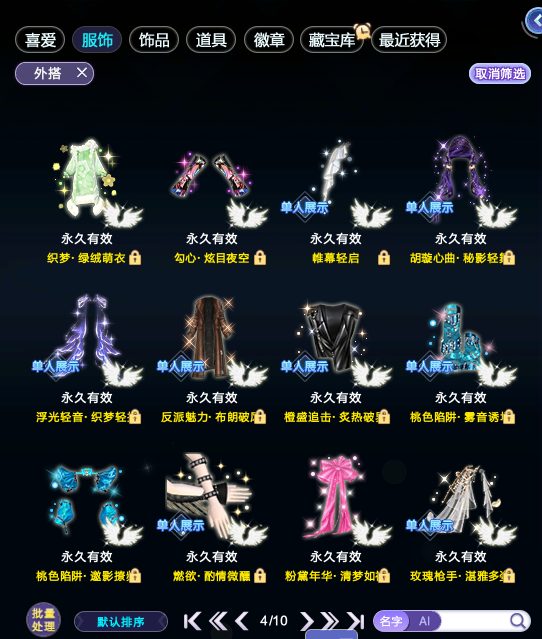Image resolution: width=542 pixels, height=639 pixels.
Task: Choose the 燃欲·酌情微醺 item
Action: (x=212, y=520)
